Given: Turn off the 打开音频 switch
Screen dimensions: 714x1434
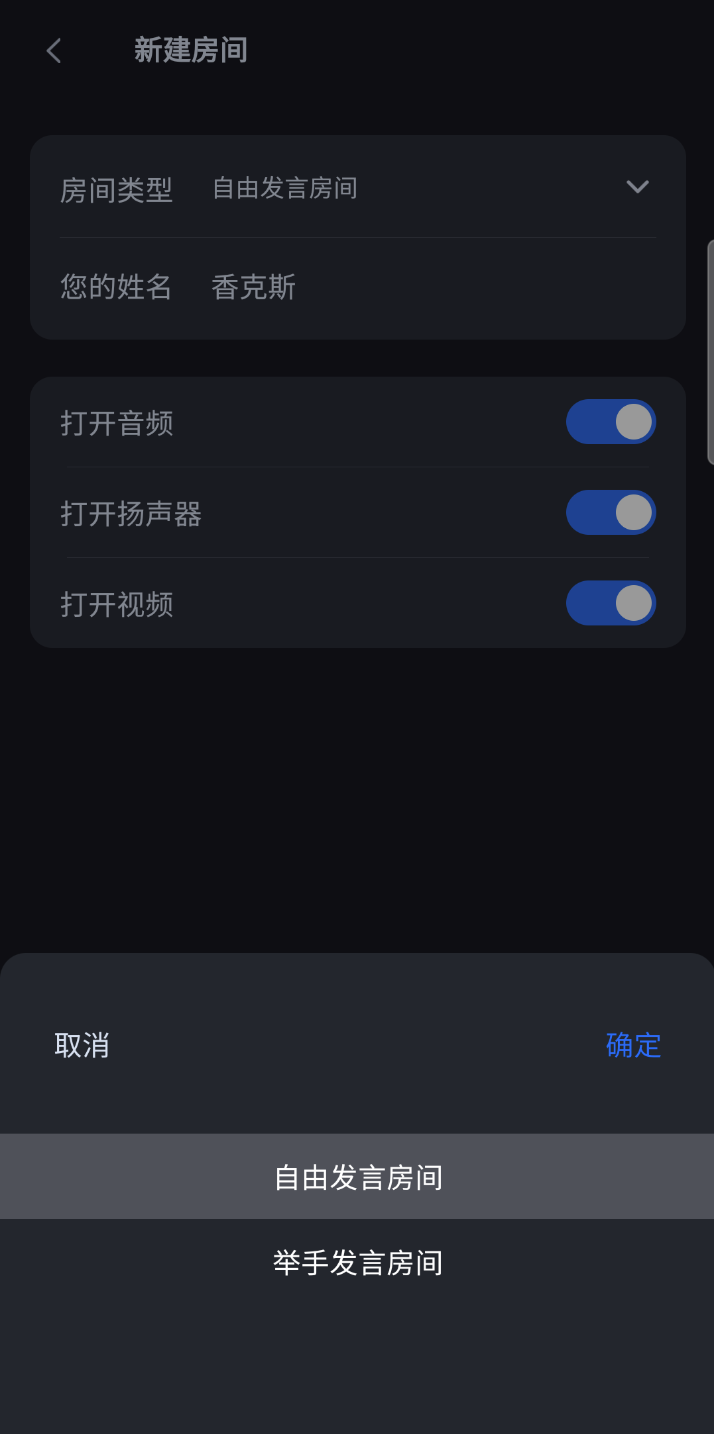Looking at the screenshot, I should coord(610,422).
